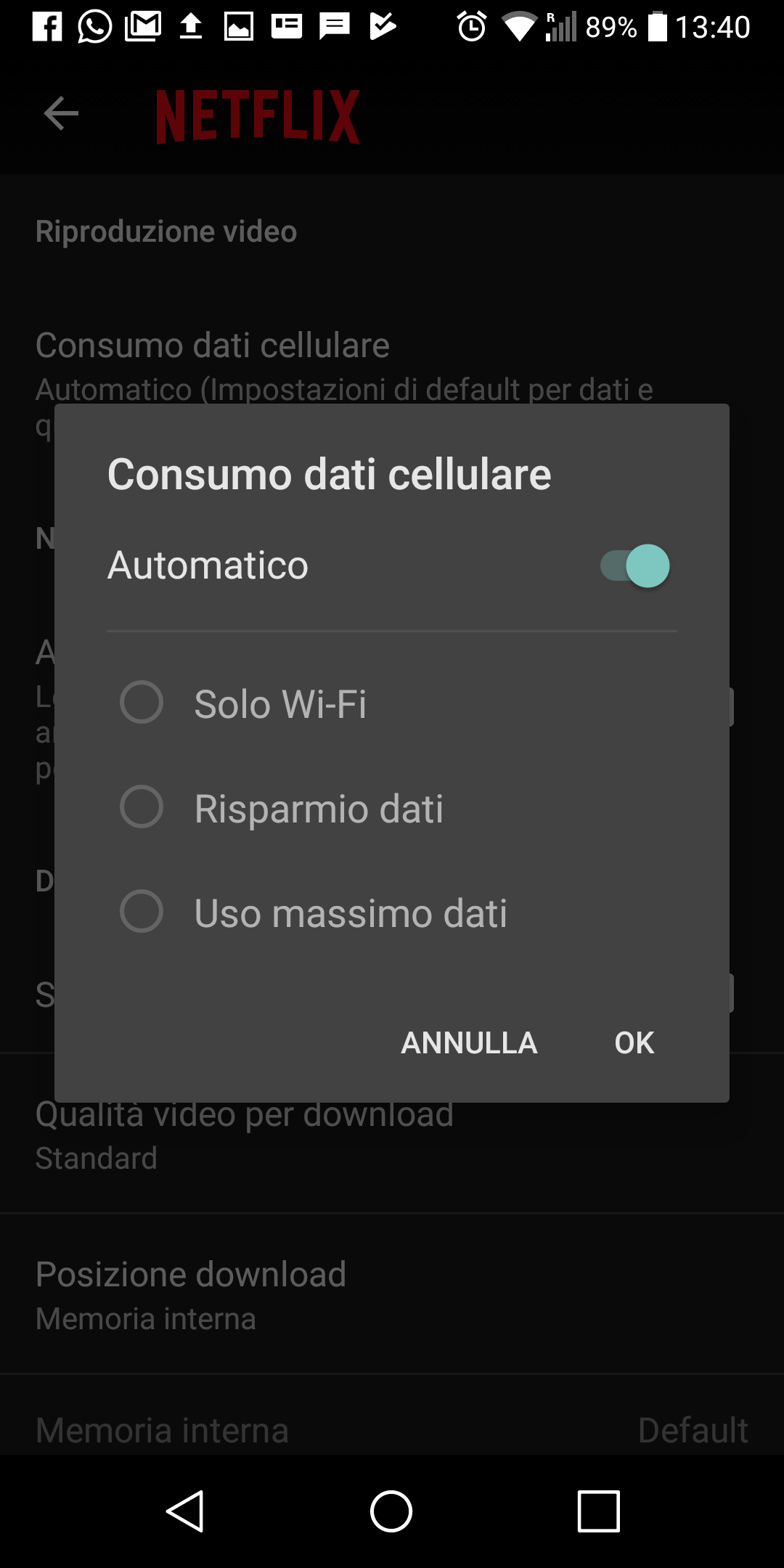Tap the system home button
The image size is (784, 1568).
(x=391, y=1511)
